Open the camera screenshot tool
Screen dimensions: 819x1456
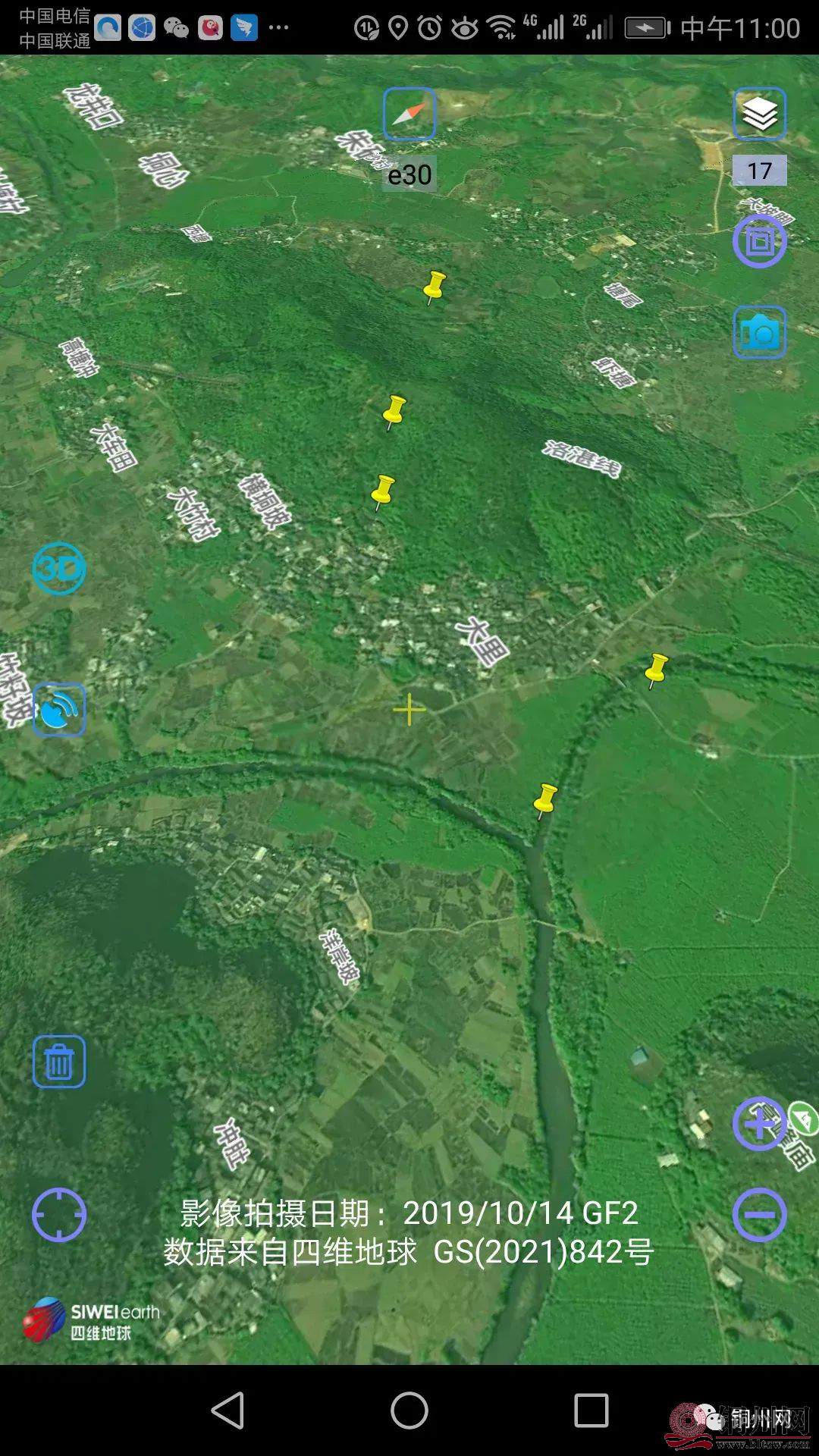tap(759, 332)
